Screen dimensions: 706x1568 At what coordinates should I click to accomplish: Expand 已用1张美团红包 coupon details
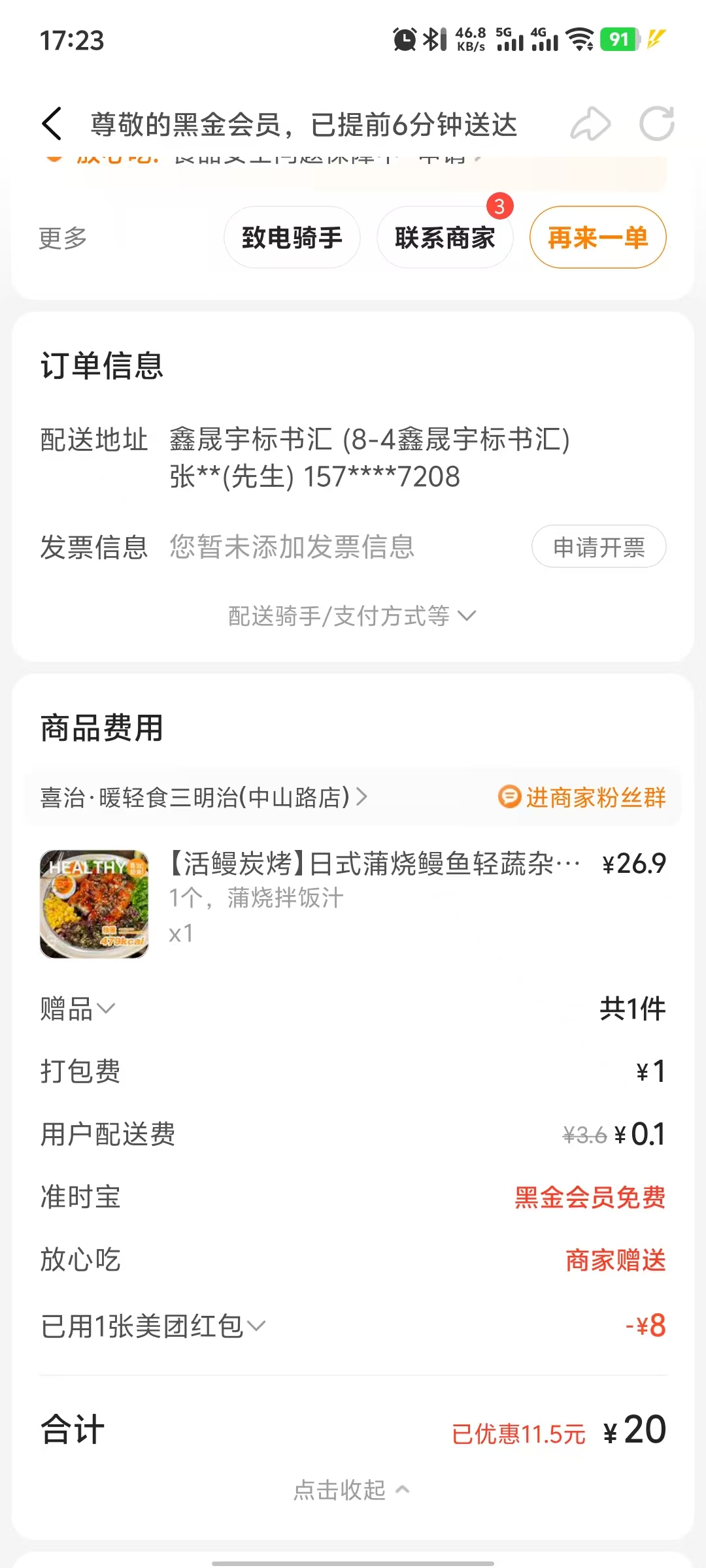(153, 1327)
